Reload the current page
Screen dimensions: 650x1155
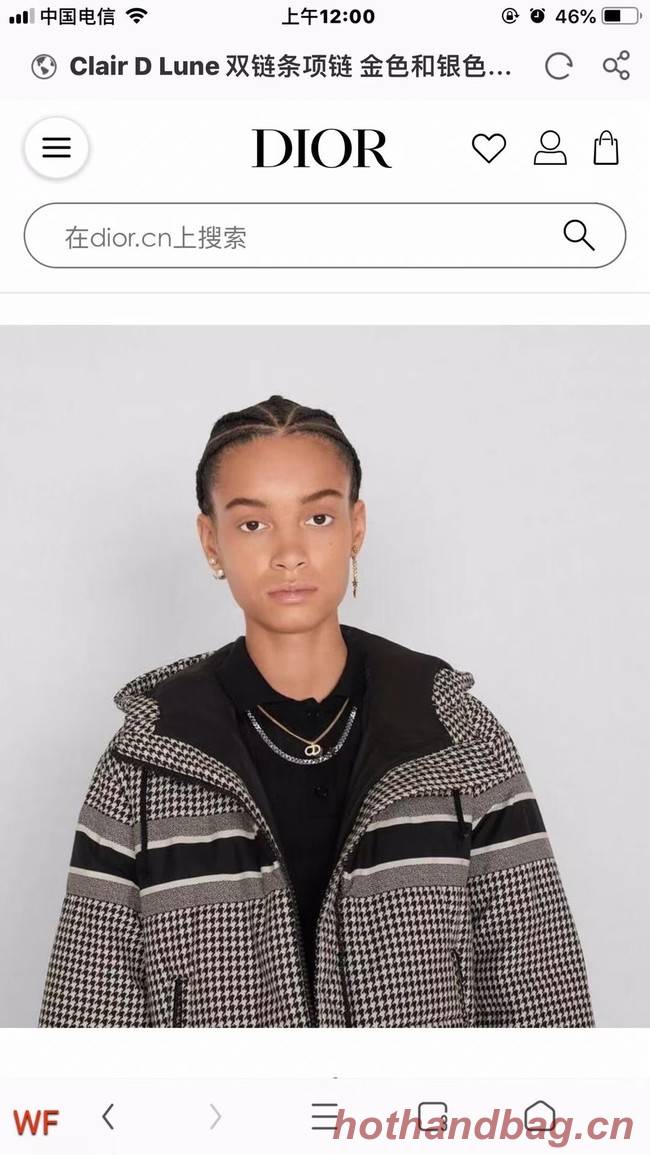(x=558, y=67)
